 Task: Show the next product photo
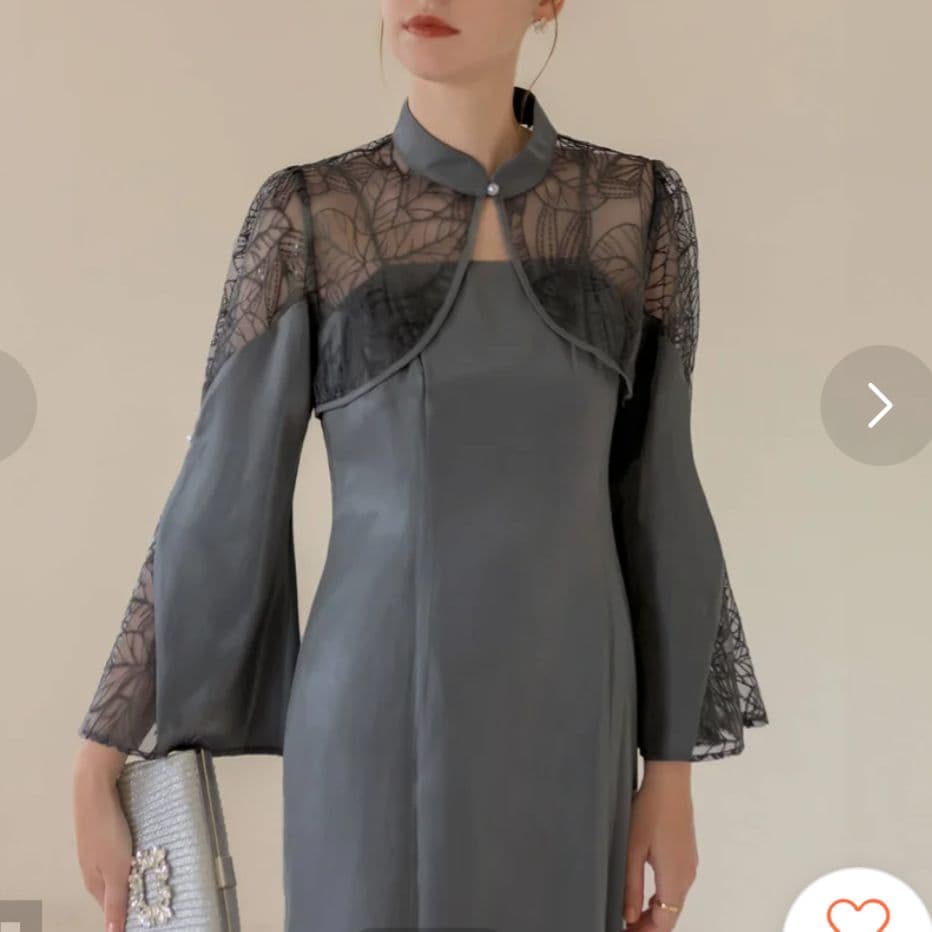(x=877, y=405)
